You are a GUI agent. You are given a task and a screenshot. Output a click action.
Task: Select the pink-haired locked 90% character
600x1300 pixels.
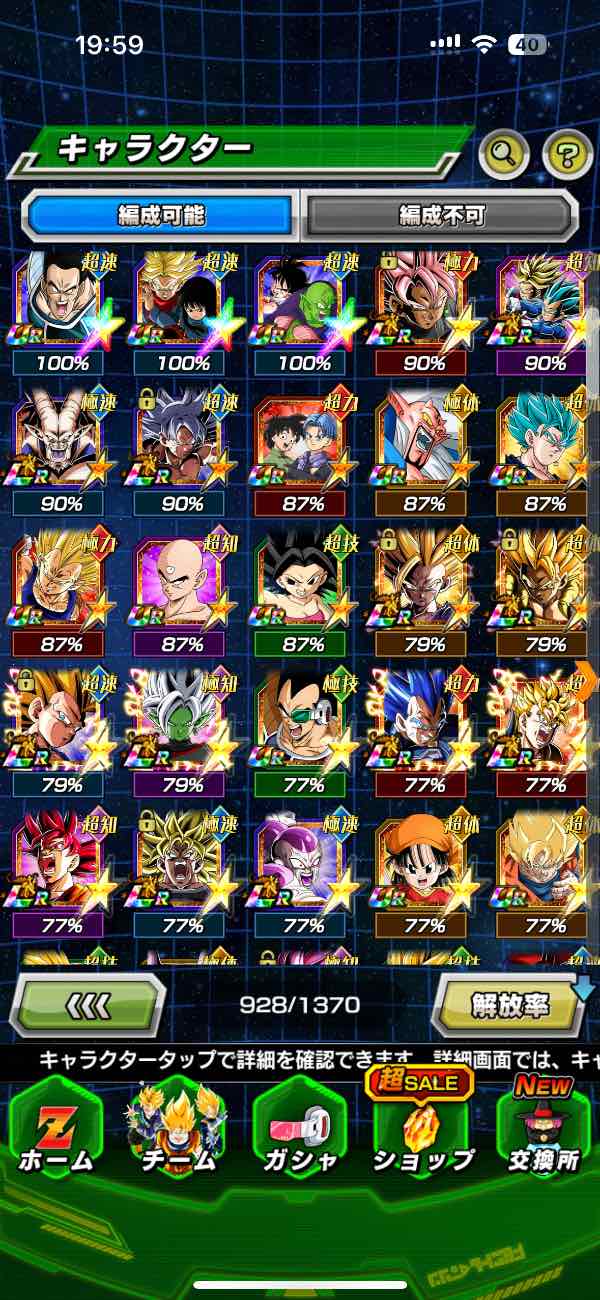[426, 301]
